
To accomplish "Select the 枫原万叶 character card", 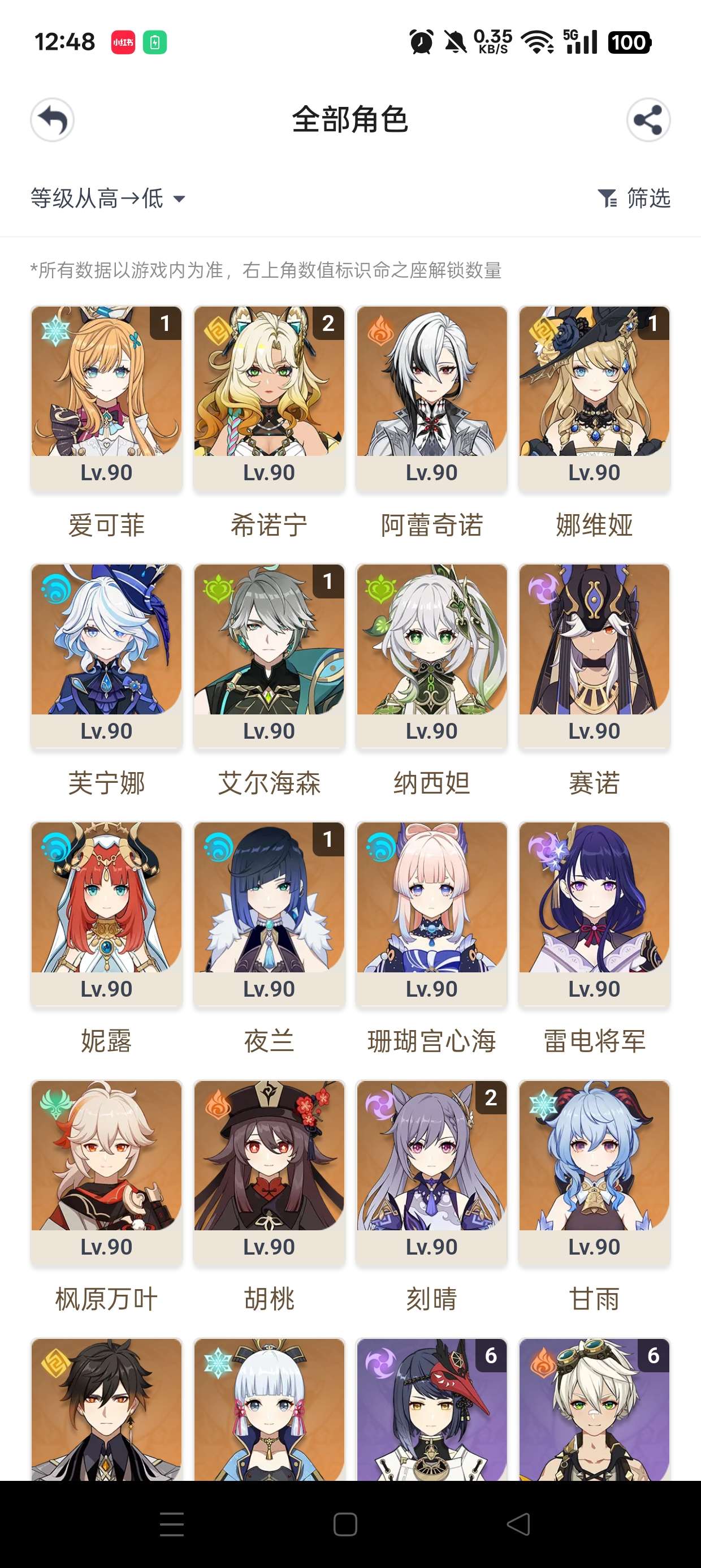I will pyautogui.click(x=106, y=1173).
